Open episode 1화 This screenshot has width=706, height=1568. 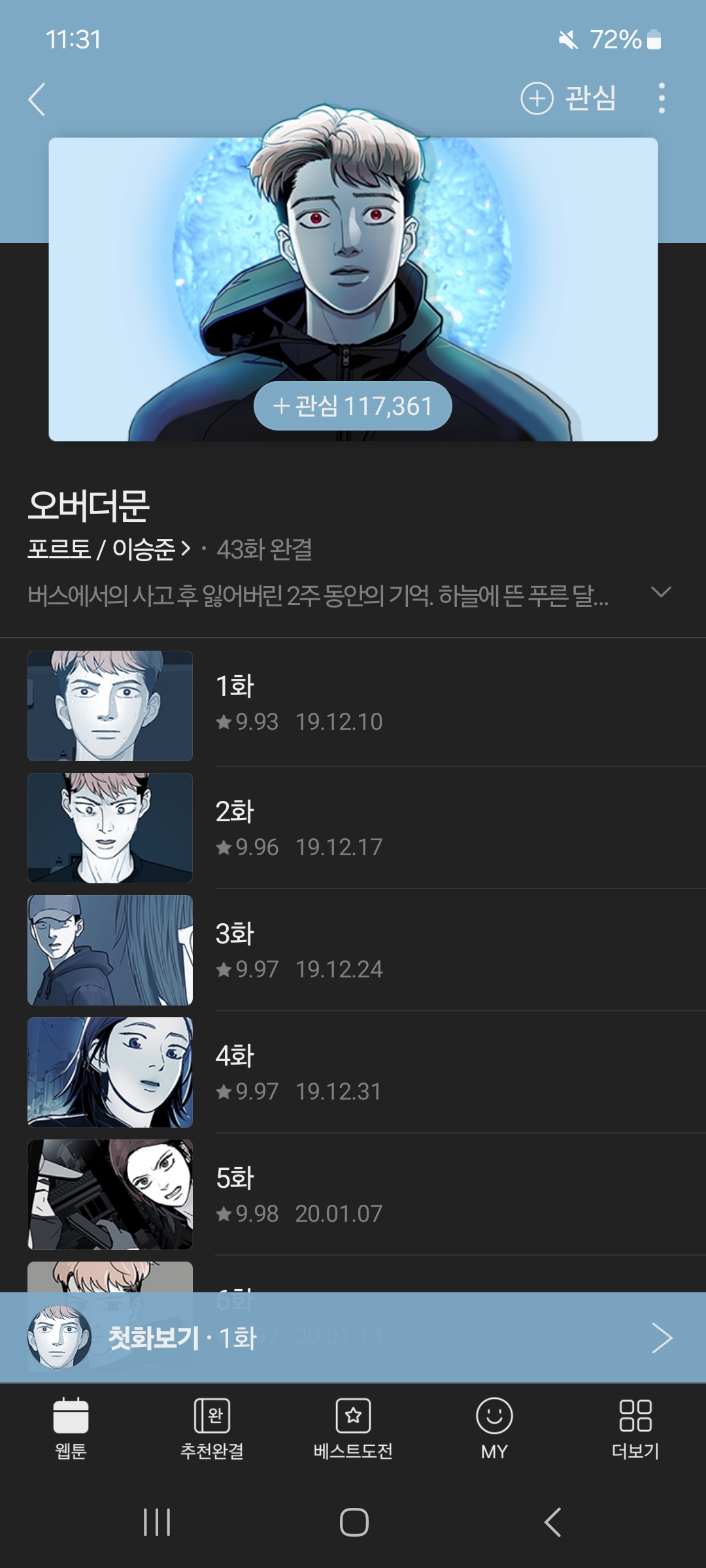click(x=353, y=704)
